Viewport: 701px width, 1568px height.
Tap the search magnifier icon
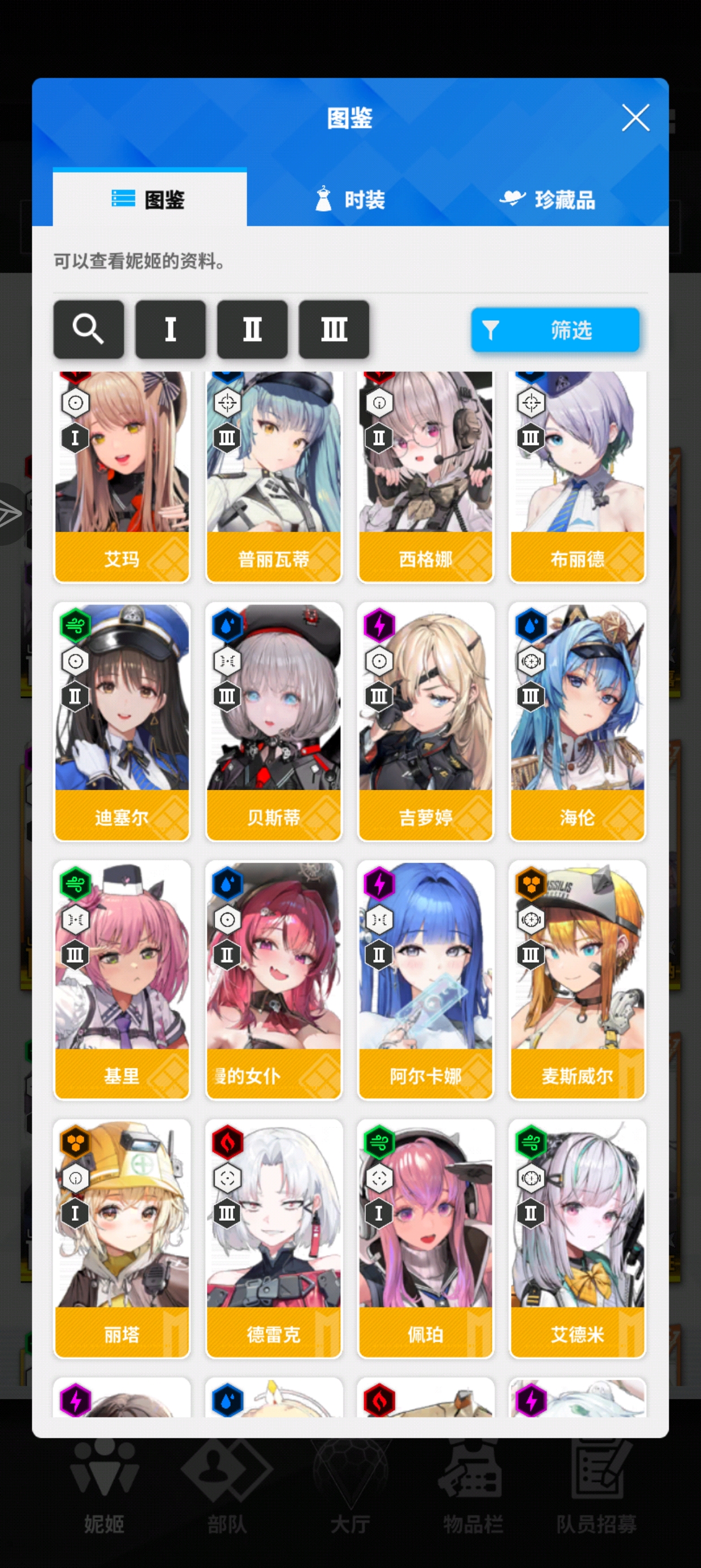(88, 329)
